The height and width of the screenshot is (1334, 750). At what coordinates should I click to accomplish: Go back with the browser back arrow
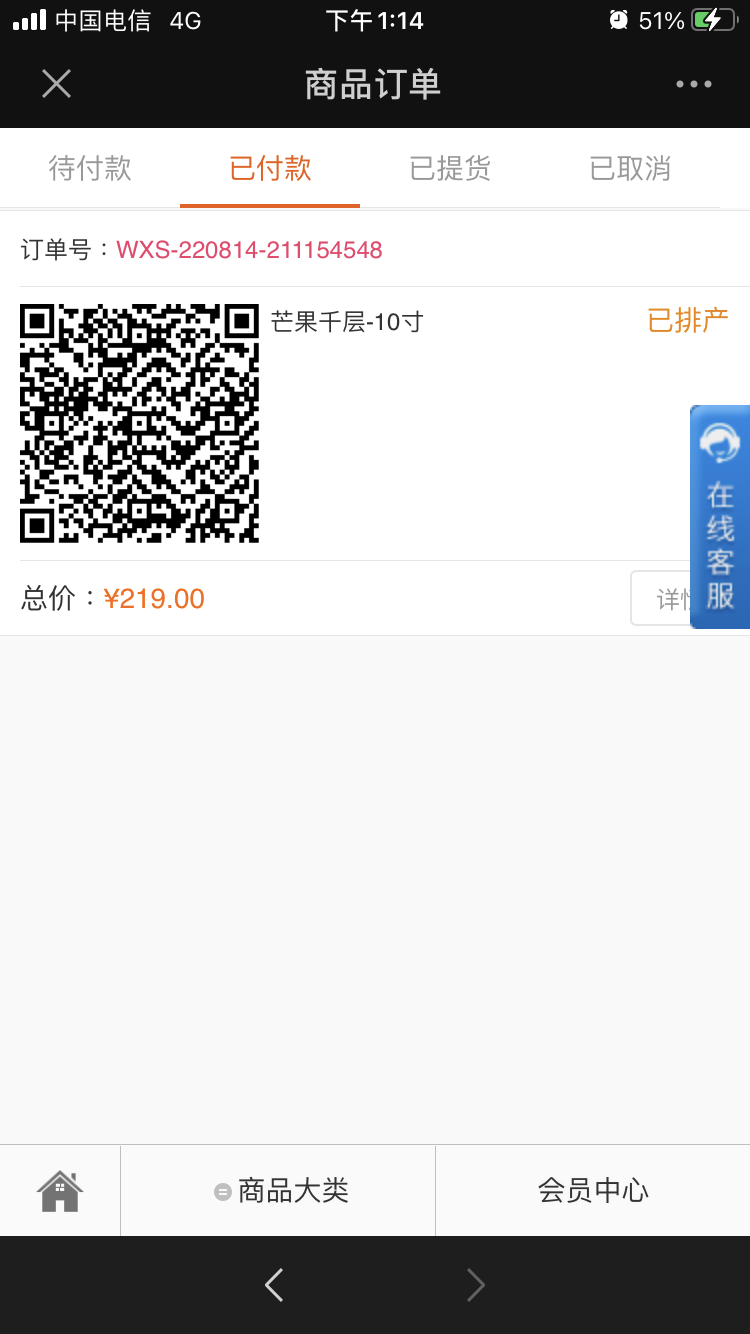point(274,1285)
